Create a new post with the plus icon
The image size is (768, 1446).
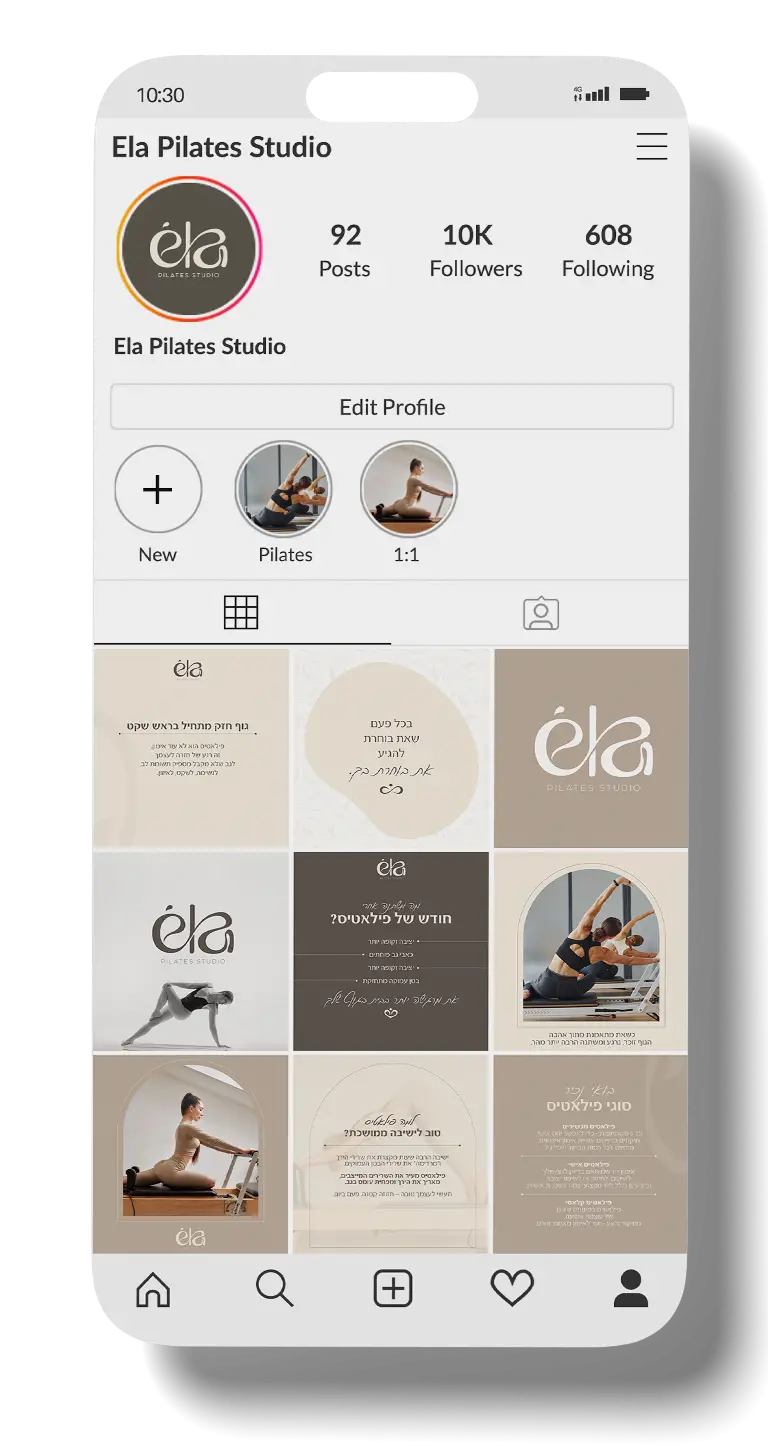393,1289
